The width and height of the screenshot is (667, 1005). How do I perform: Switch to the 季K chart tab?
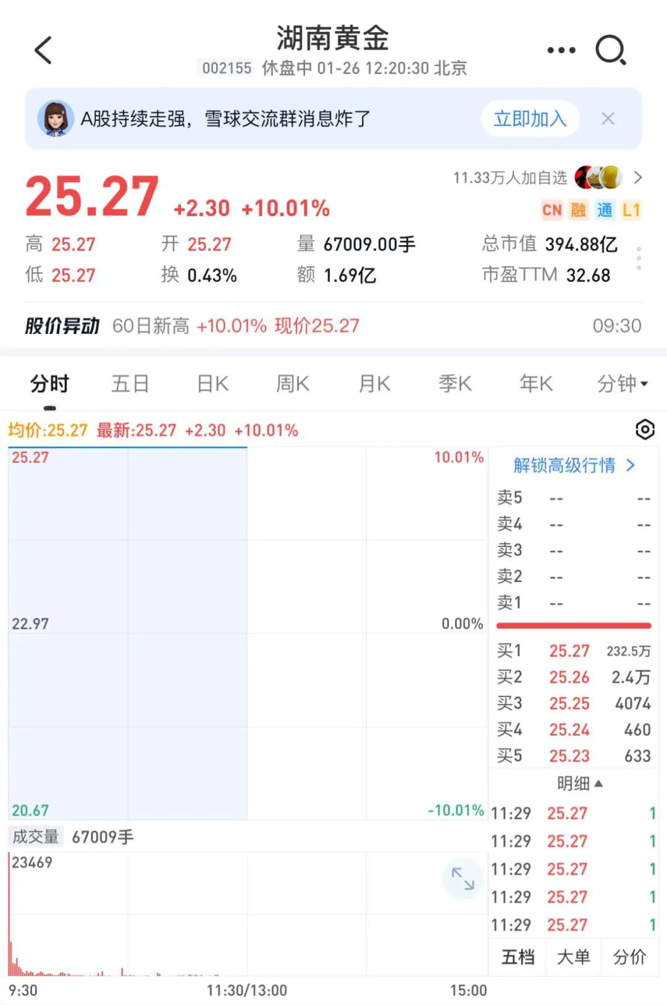click(455, 384)
